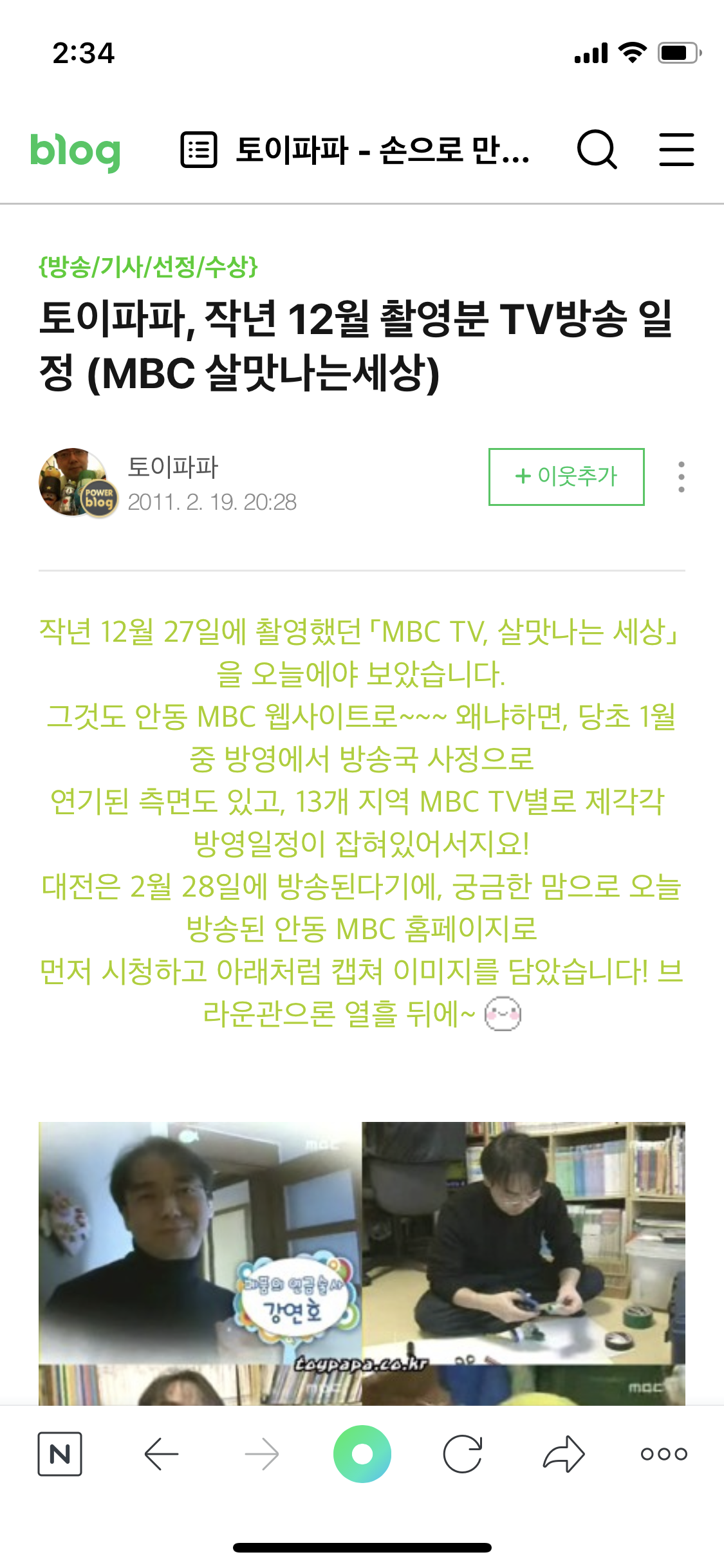This screenshot has width=724, height=1568.
Task: Open the post's three-dot options
Action: (x=681, y=477)
